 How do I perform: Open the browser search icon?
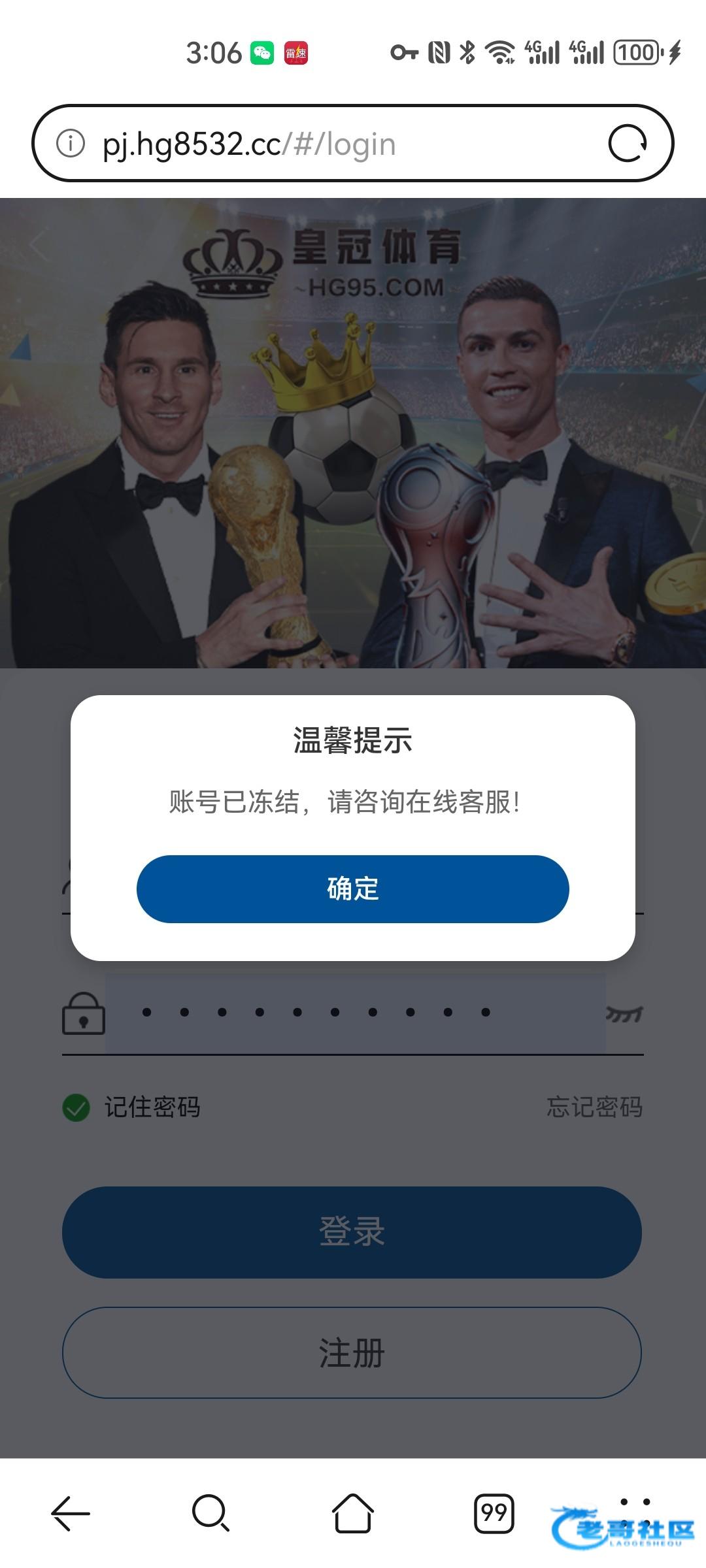210,1513
